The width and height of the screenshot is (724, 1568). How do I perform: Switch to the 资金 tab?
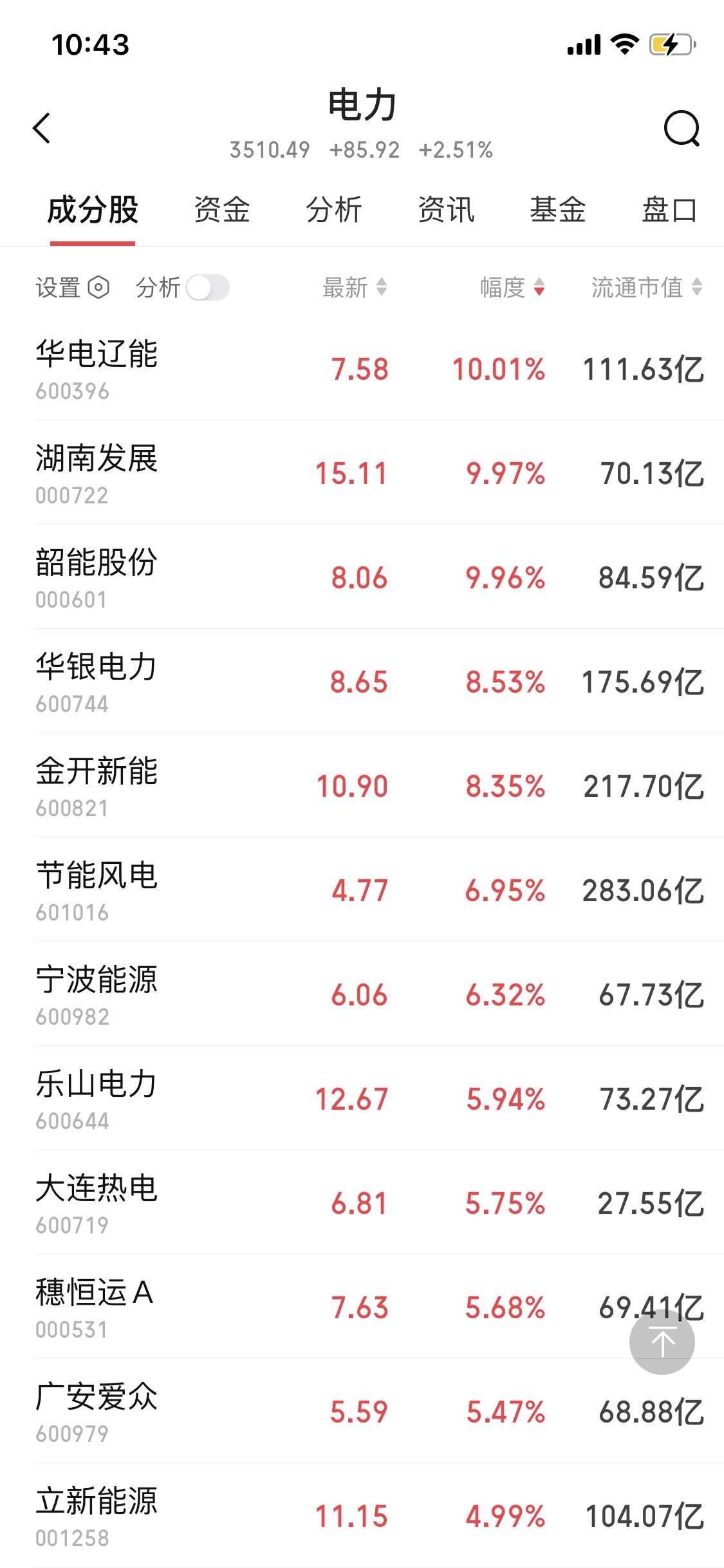[221, 210]
